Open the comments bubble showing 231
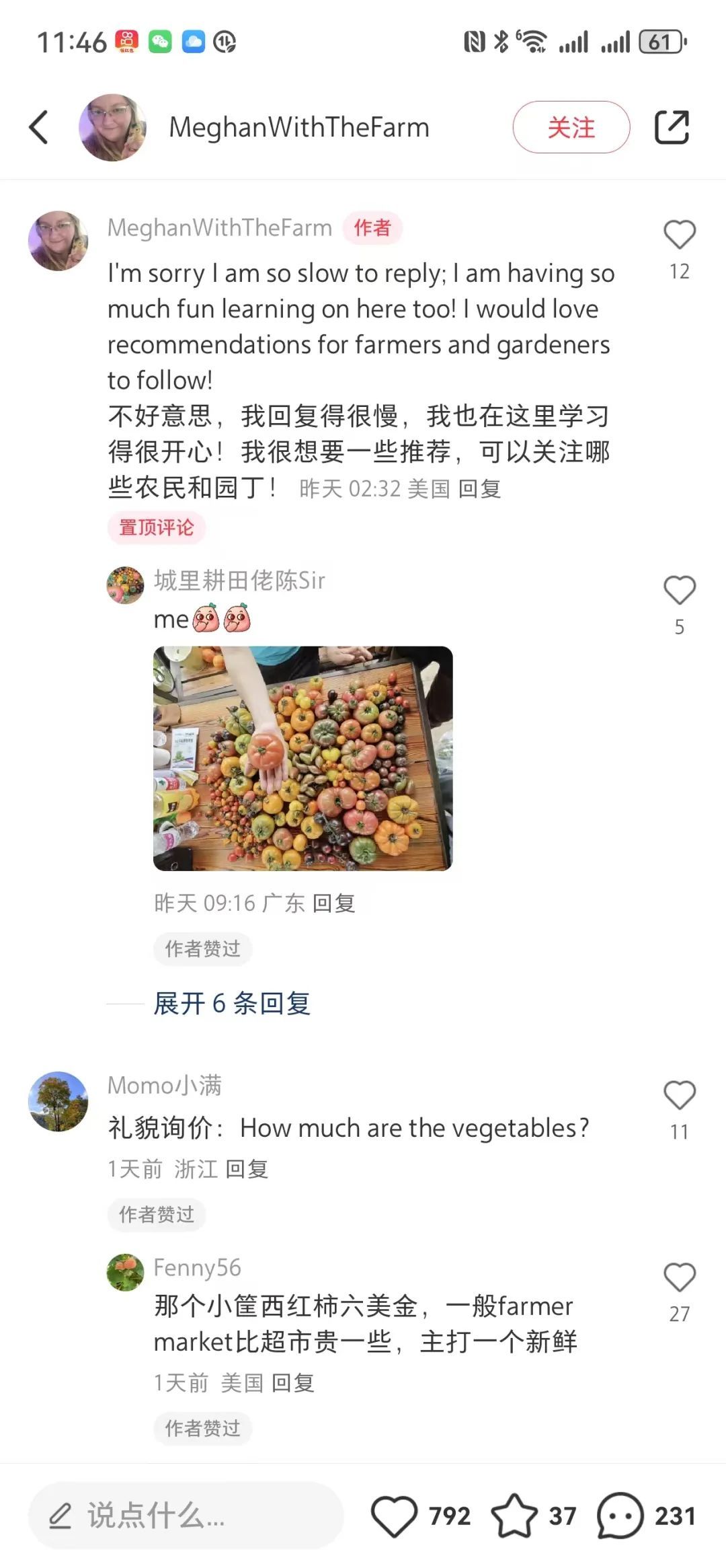The image size is (726, 1568). (x=620, y=1516)
